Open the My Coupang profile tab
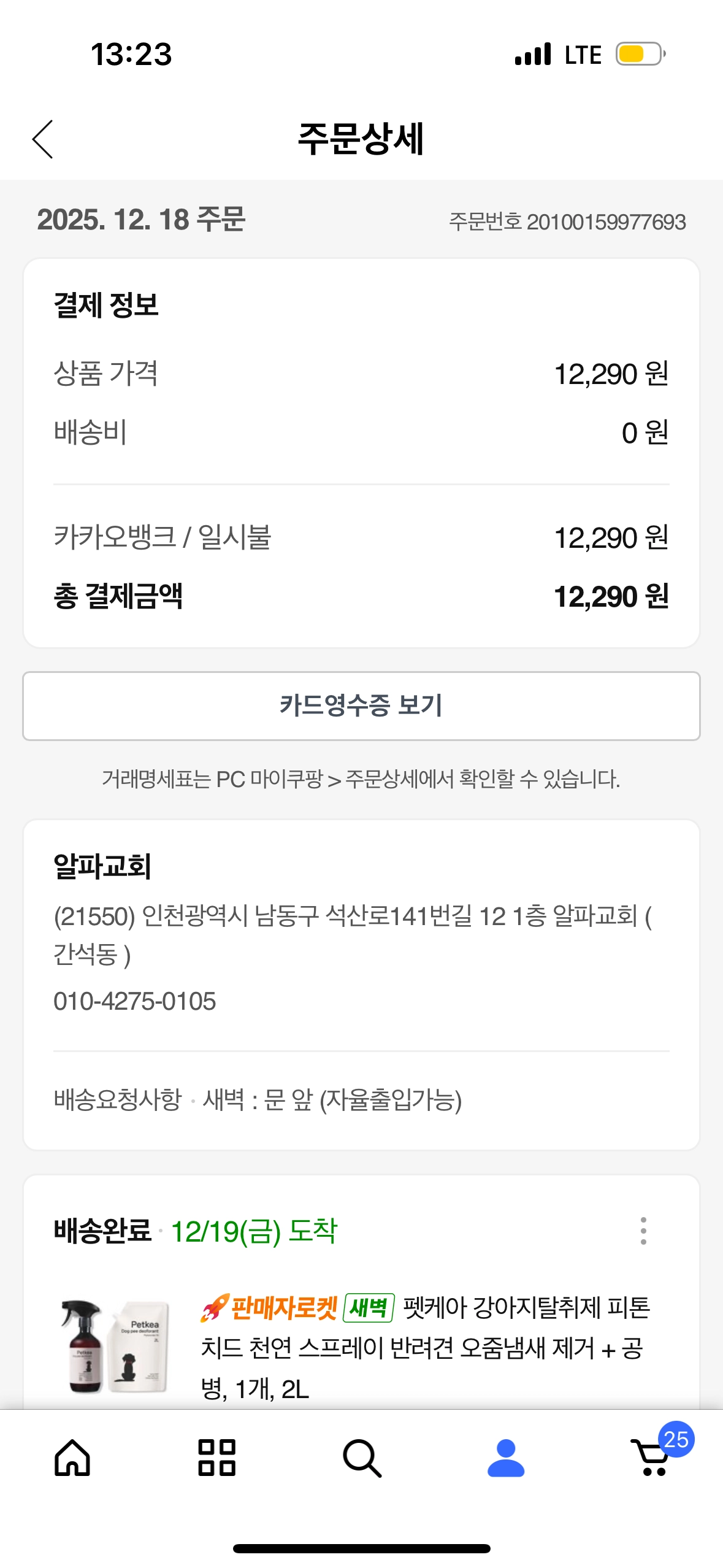 [x=506, y=1458]
